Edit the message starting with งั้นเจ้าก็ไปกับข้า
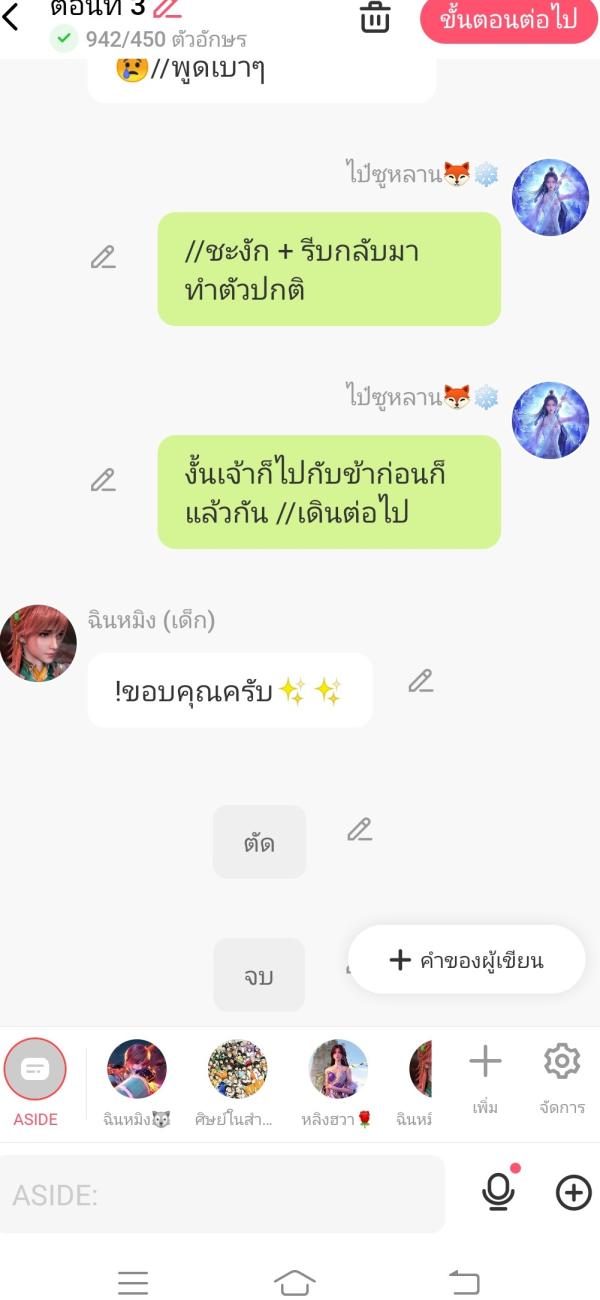The width and height of the screenshot is (600, 1300). [x=103, y=480]
